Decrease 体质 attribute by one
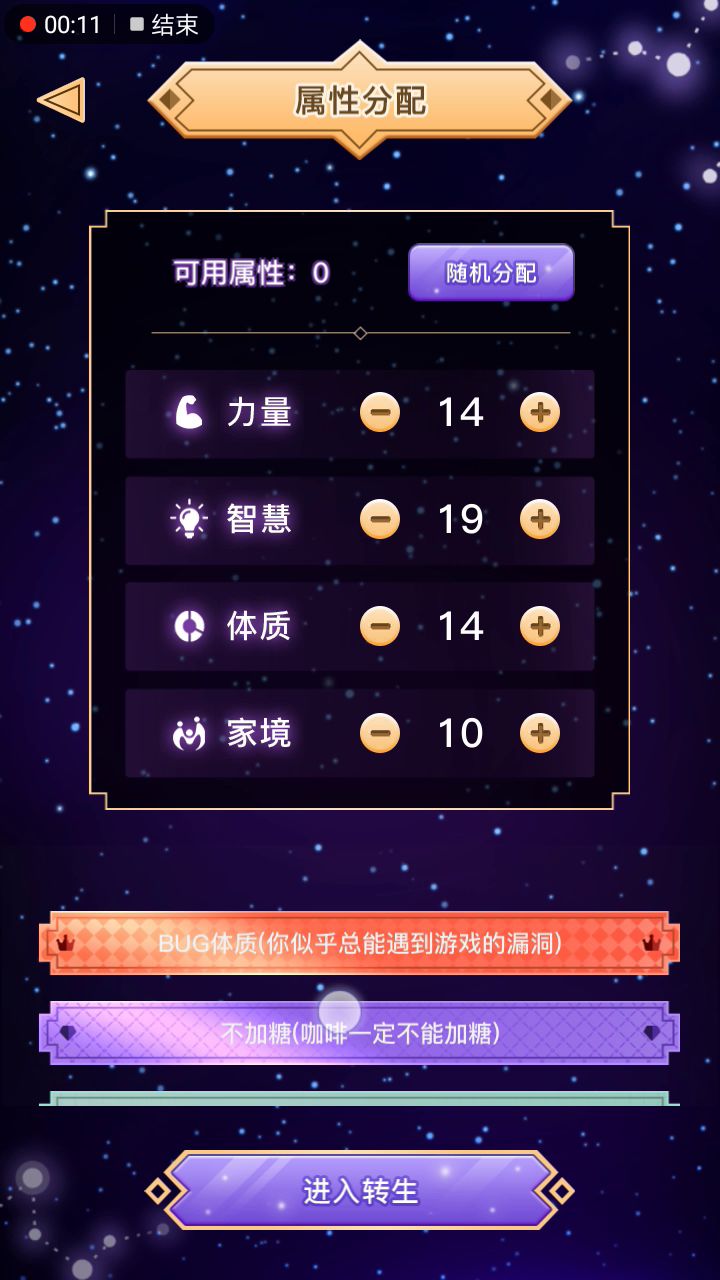Image resolution: width=720 pixels, height=1280 pixels. pyautogui.click(x=380, y=626)
